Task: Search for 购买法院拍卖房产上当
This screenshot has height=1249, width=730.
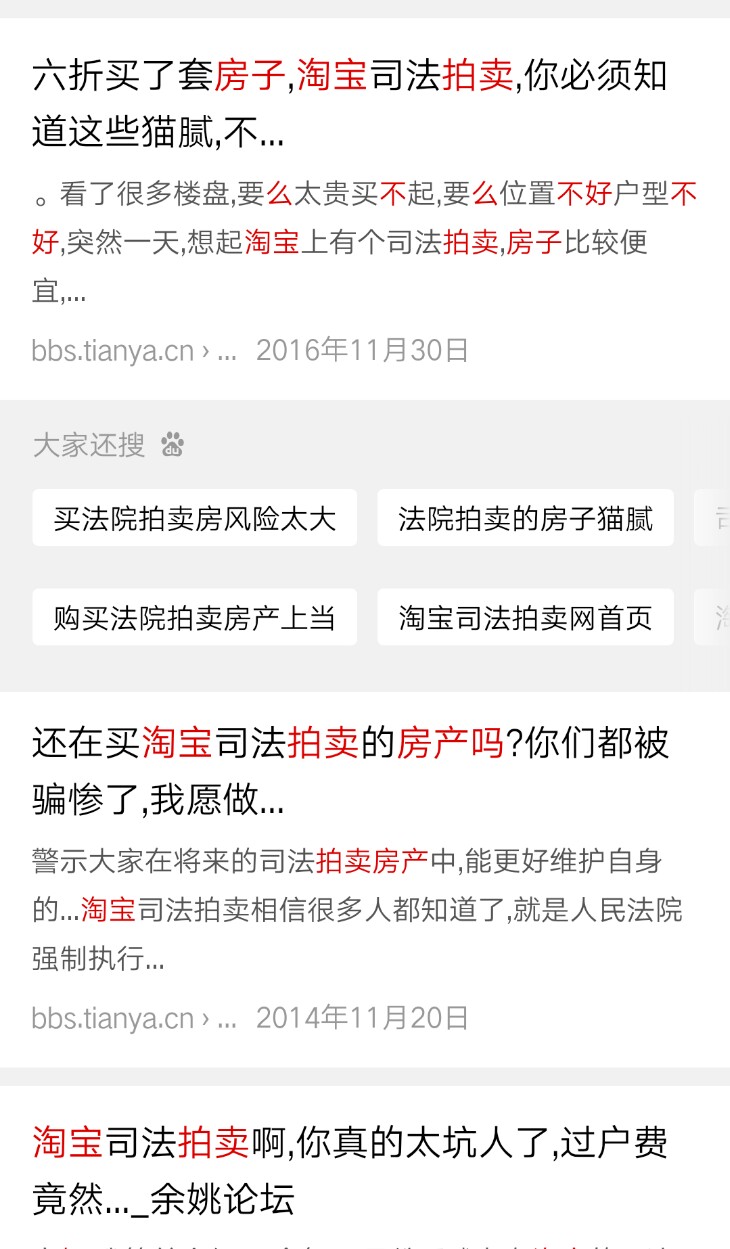Action: click(x=194, y=617)
